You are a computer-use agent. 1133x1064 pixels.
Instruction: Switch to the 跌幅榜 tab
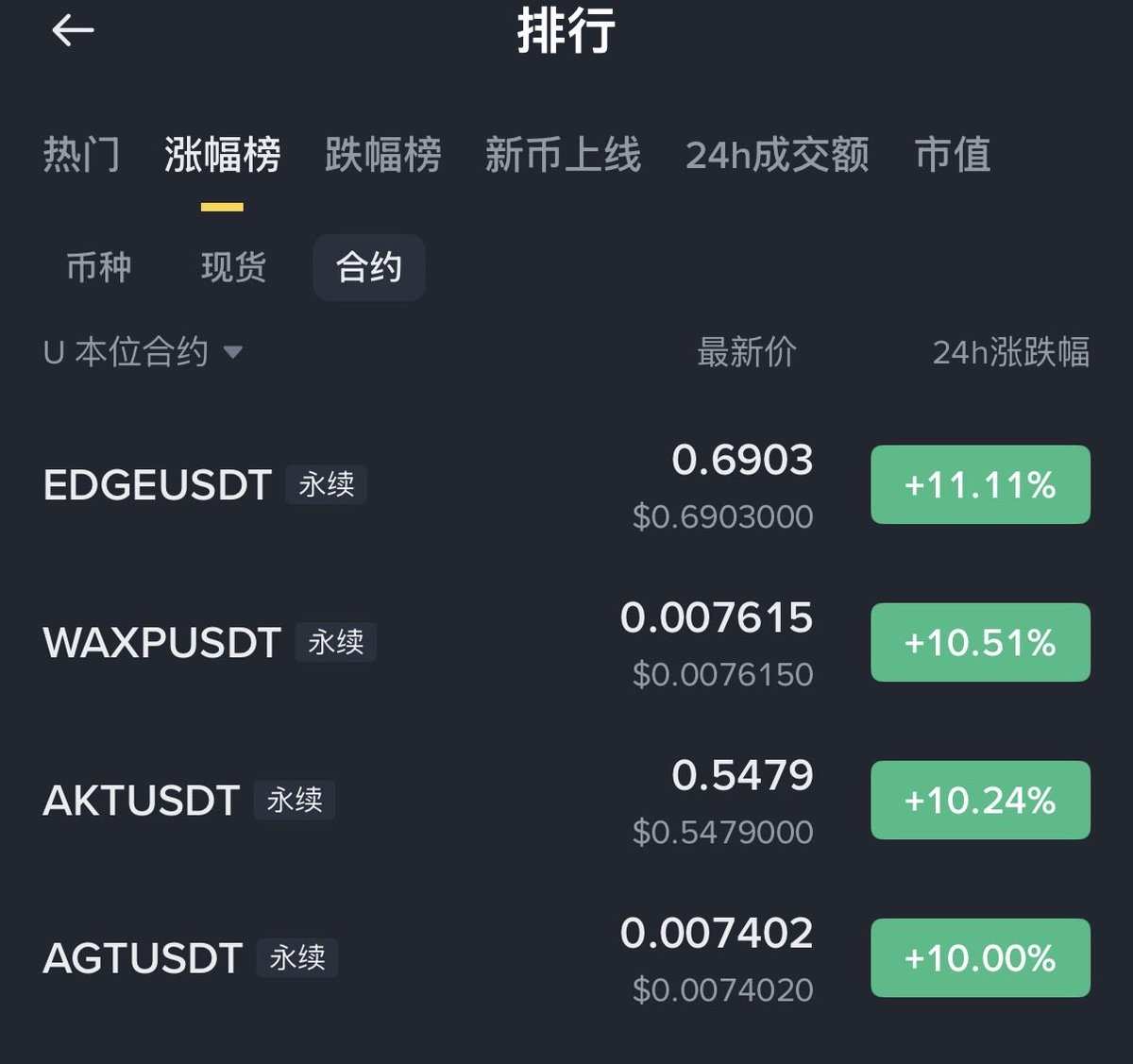click(x=382, y=155)
